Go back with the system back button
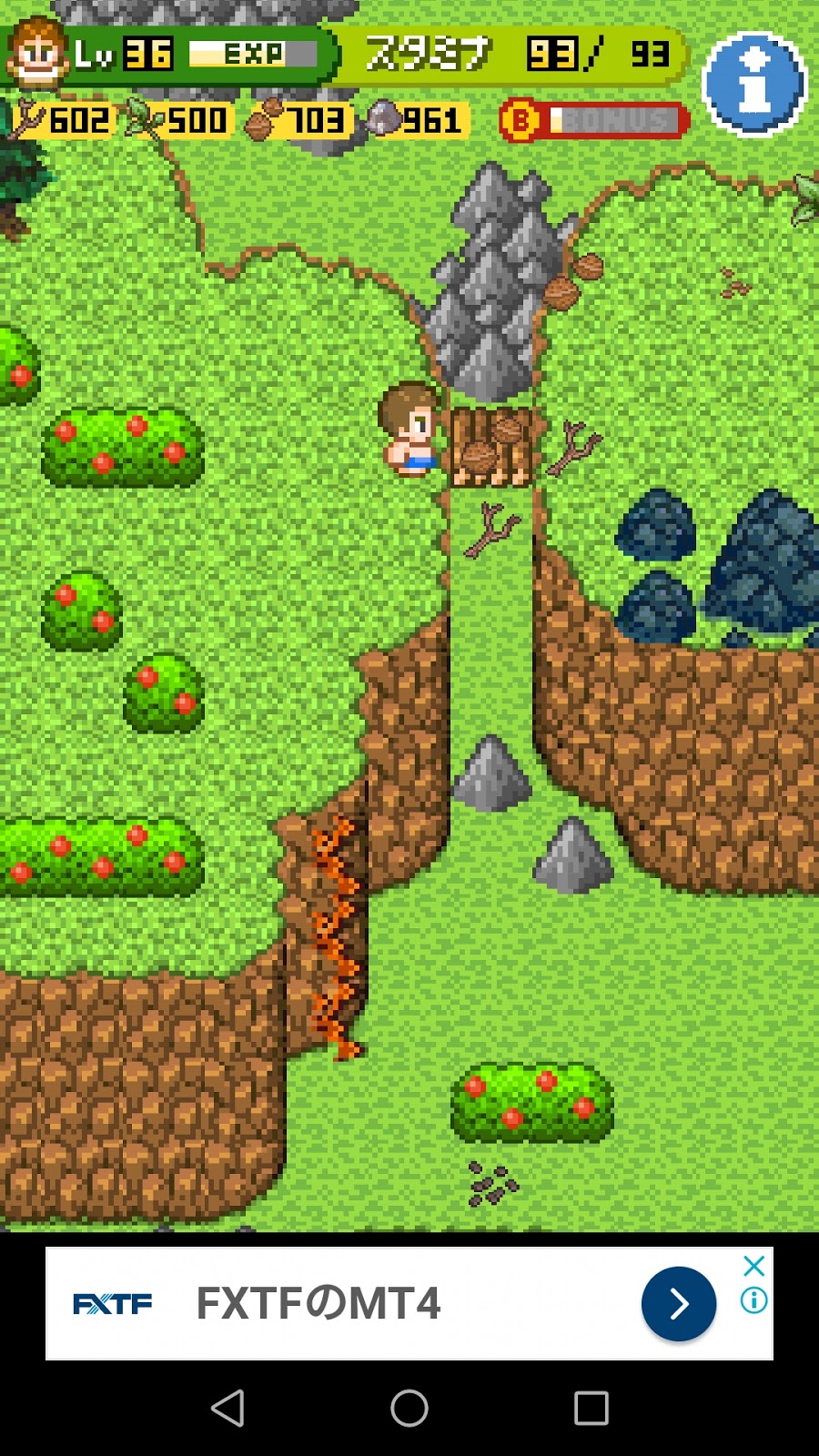819x1456 pixels. pyautogui.click(x=227, y=1408)
